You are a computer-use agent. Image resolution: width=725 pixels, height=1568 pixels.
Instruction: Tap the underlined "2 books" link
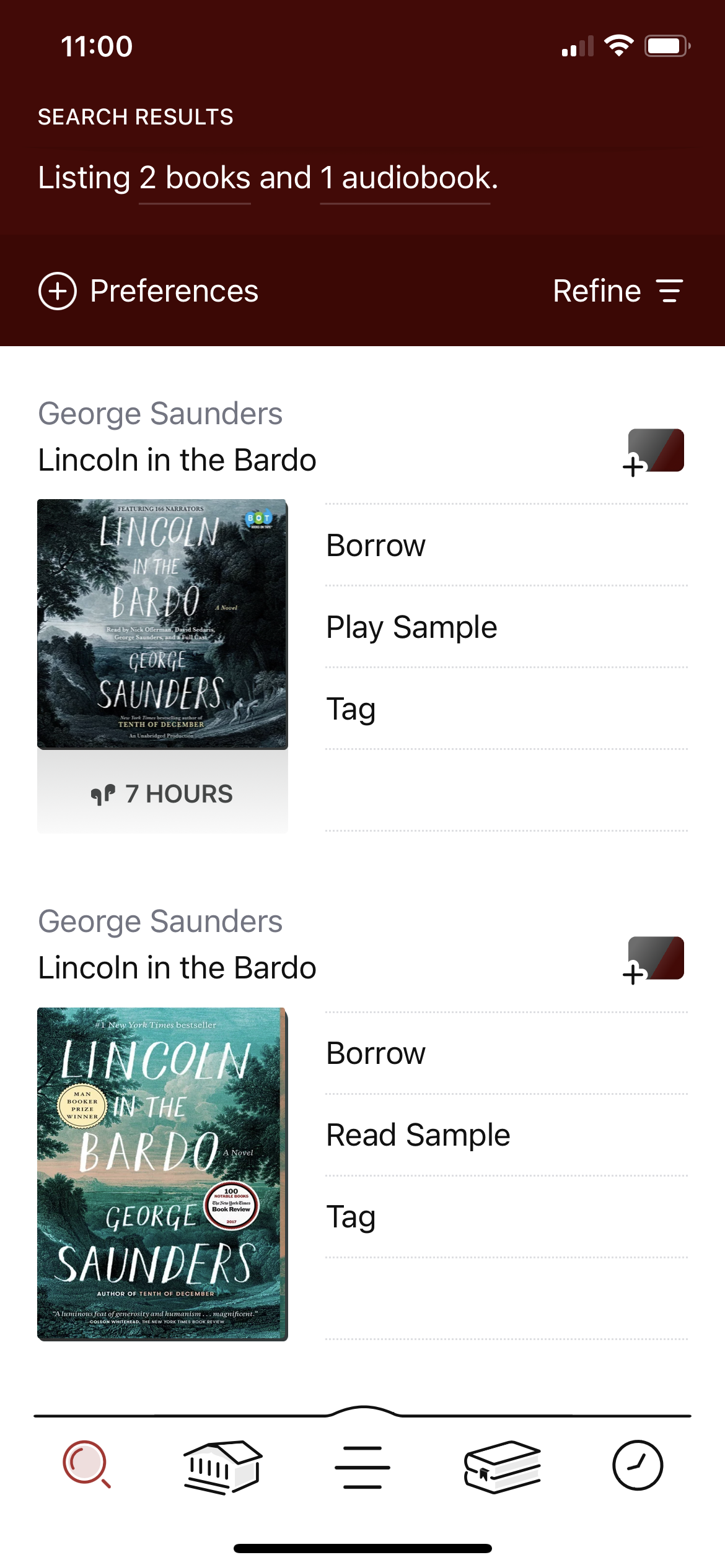[x=195, y=178]
